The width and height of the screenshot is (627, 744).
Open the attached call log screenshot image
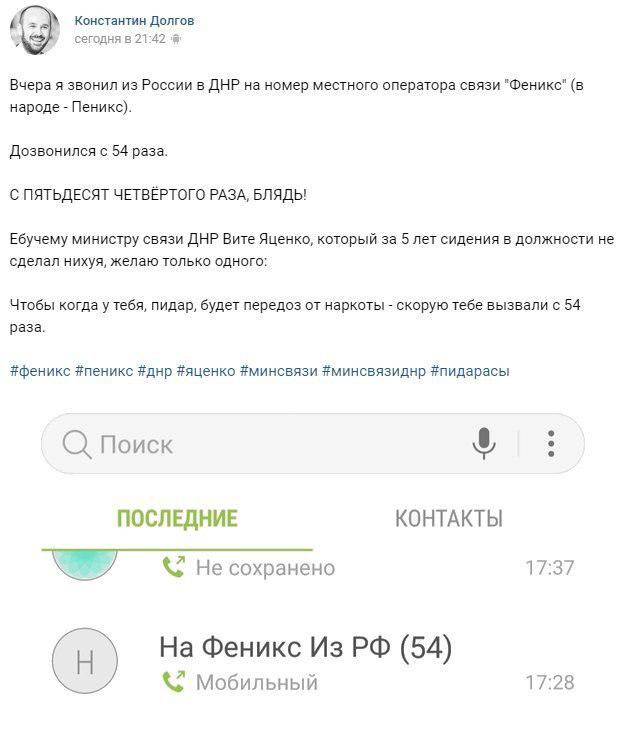click(312, 560)
